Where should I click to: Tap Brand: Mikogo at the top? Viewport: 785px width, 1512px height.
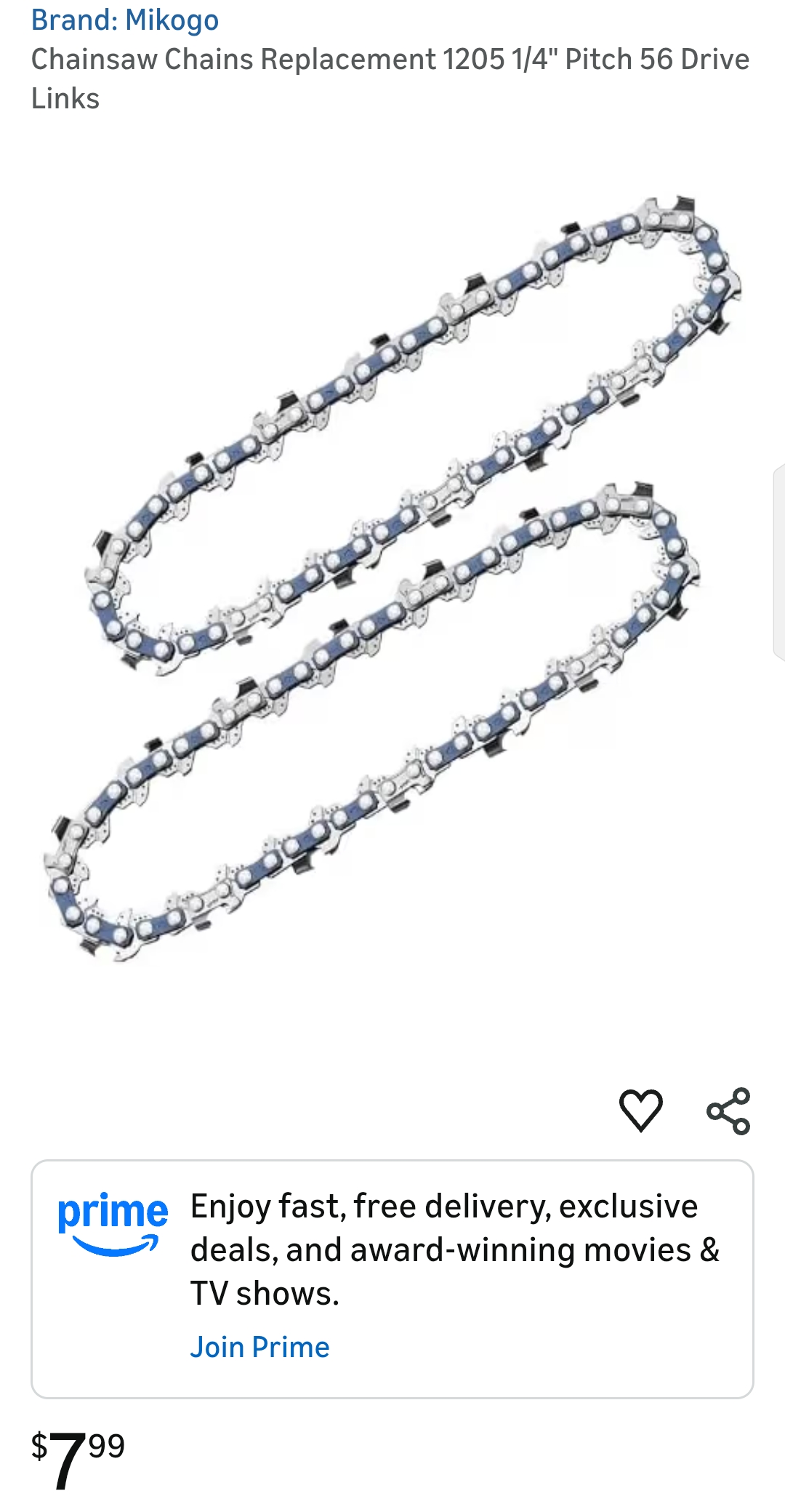[124, 20]
